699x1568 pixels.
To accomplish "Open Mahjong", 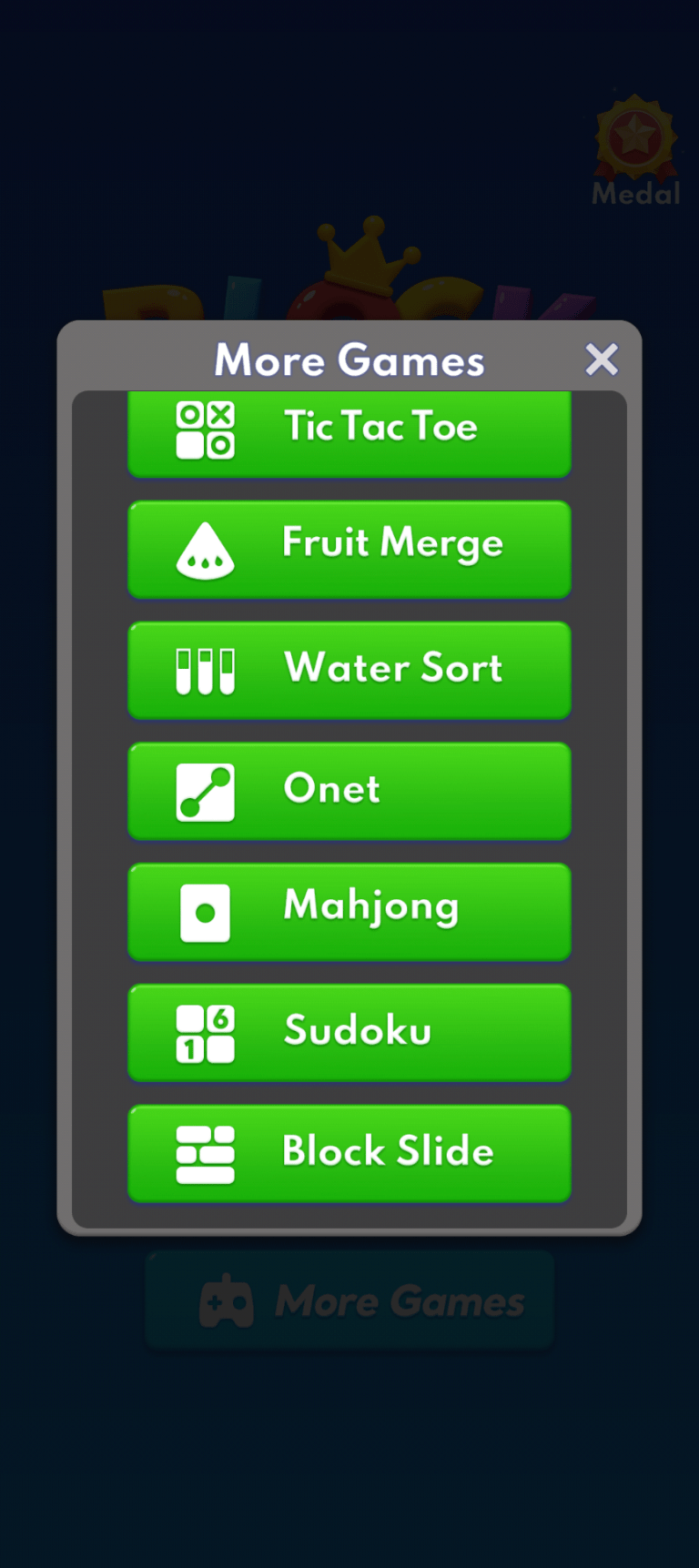I will pos(349,911).
